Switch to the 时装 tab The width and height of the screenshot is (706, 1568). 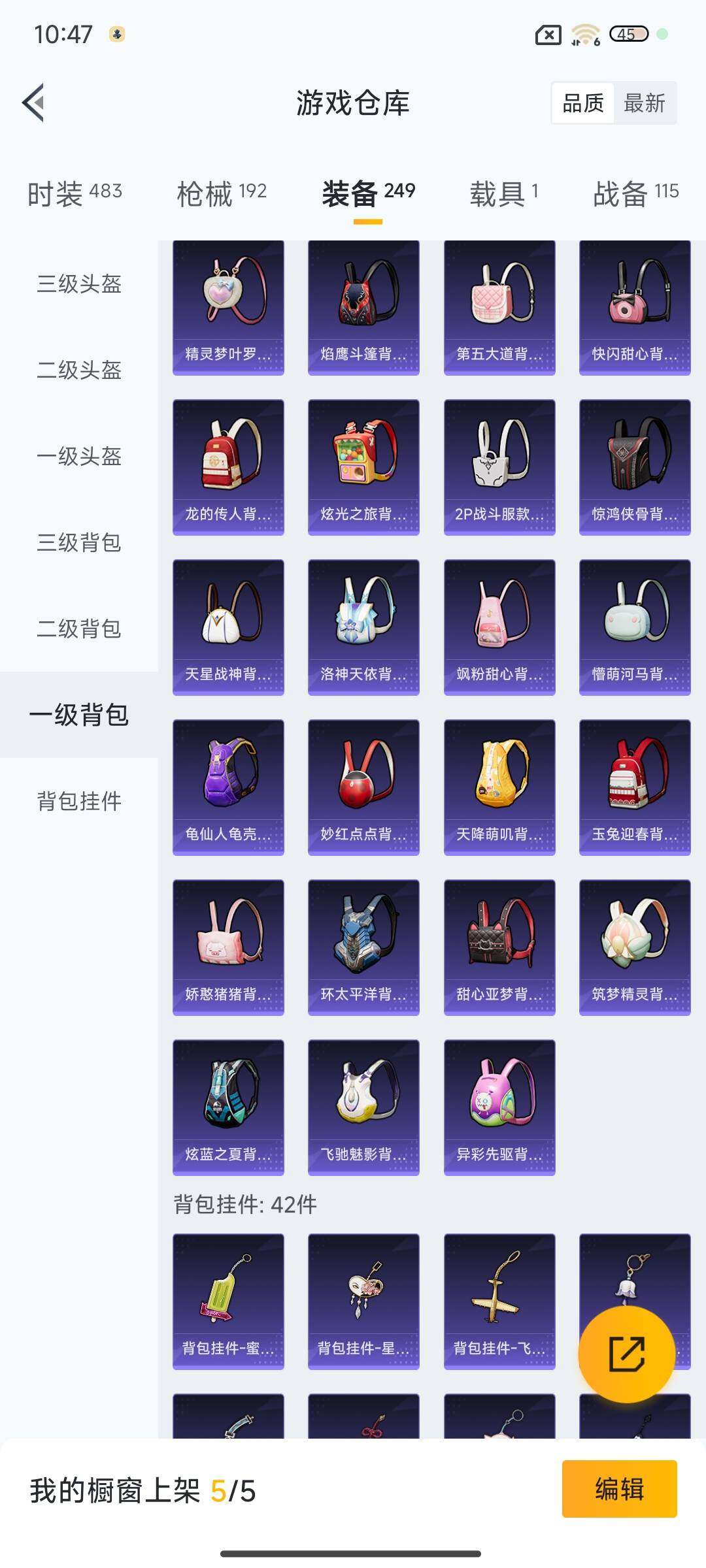[75, 193]
